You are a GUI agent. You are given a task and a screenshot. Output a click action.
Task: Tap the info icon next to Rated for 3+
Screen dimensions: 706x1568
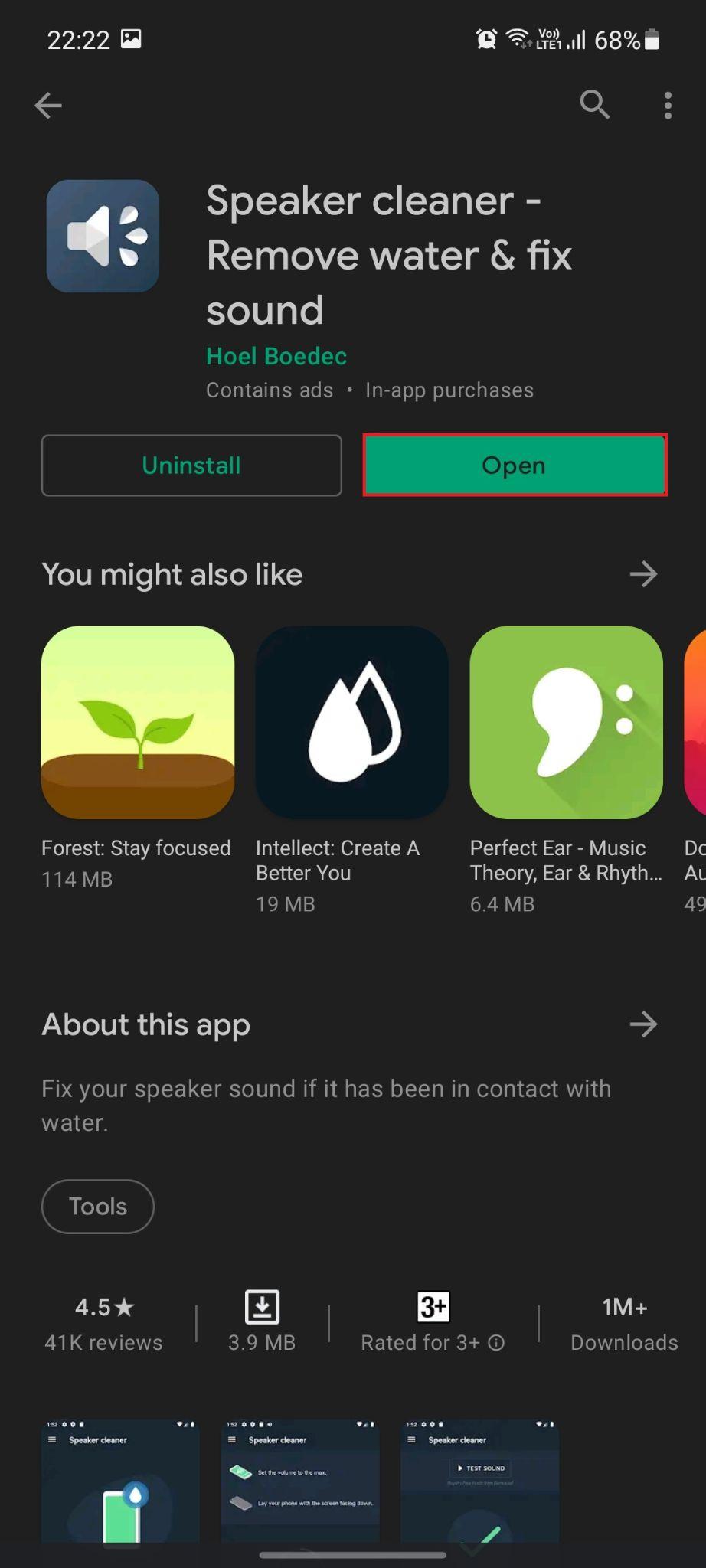(496, 1342)
